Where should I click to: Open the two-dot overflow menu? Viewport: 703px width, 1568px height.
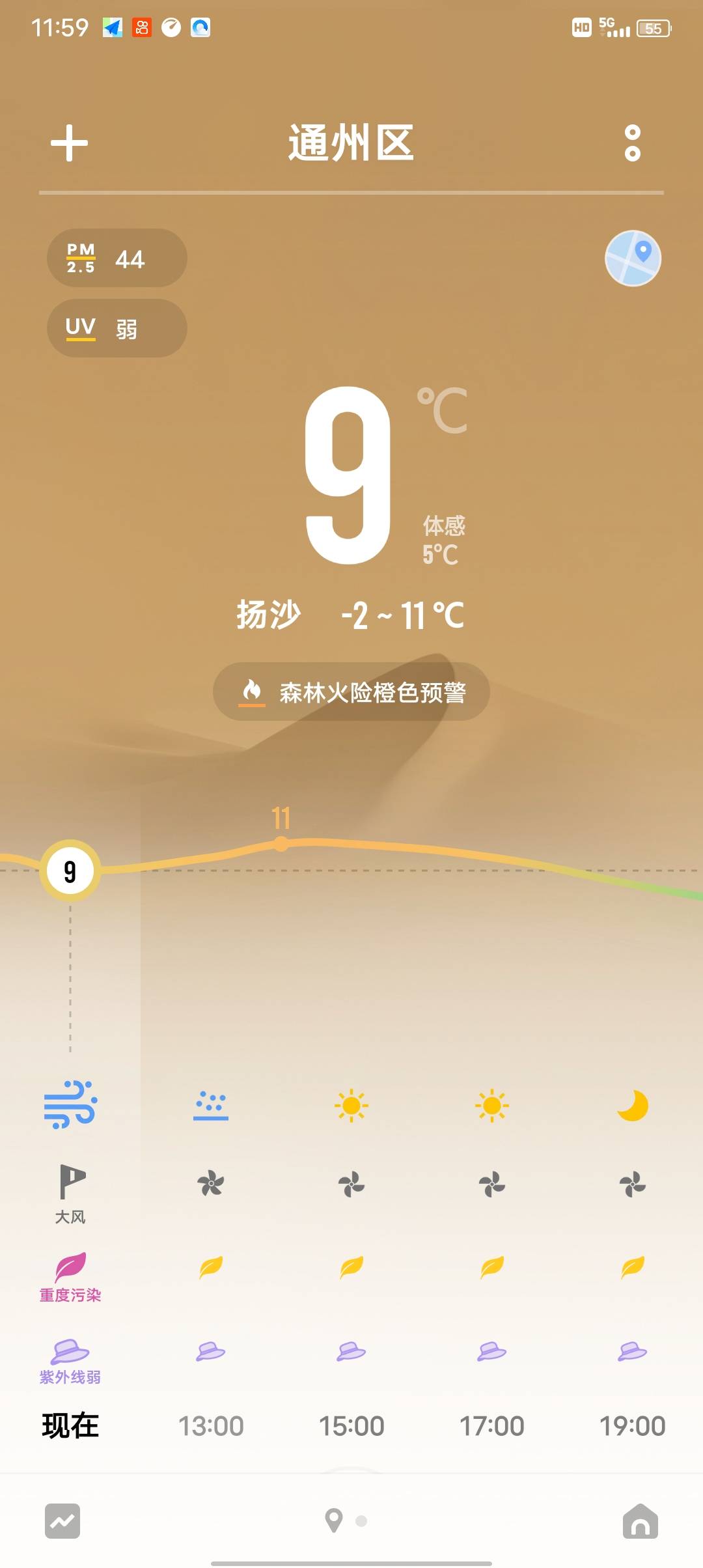click(632, 143)
